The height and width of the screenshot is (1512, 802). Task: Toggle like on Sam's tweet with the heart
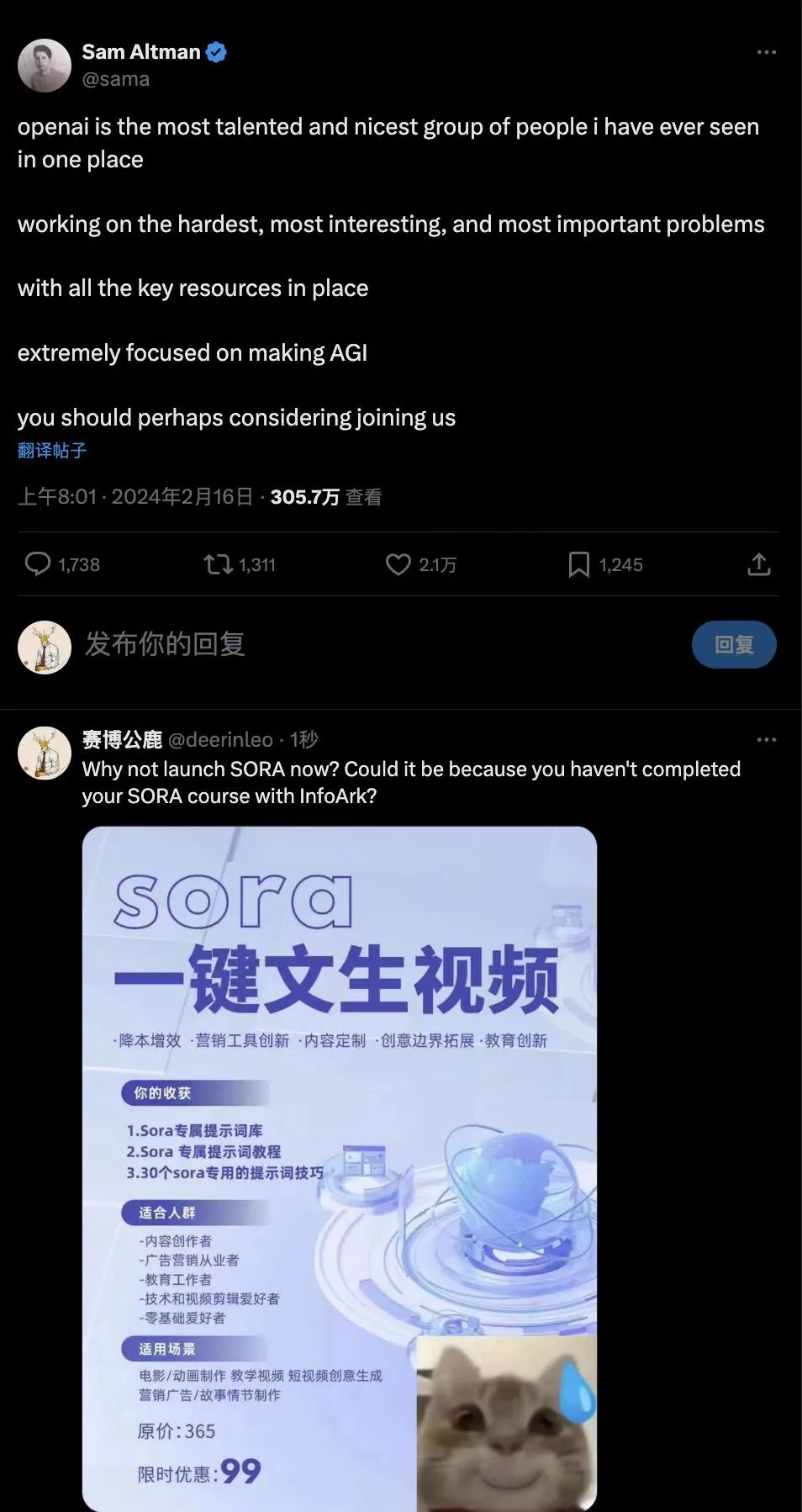point(401,564)
